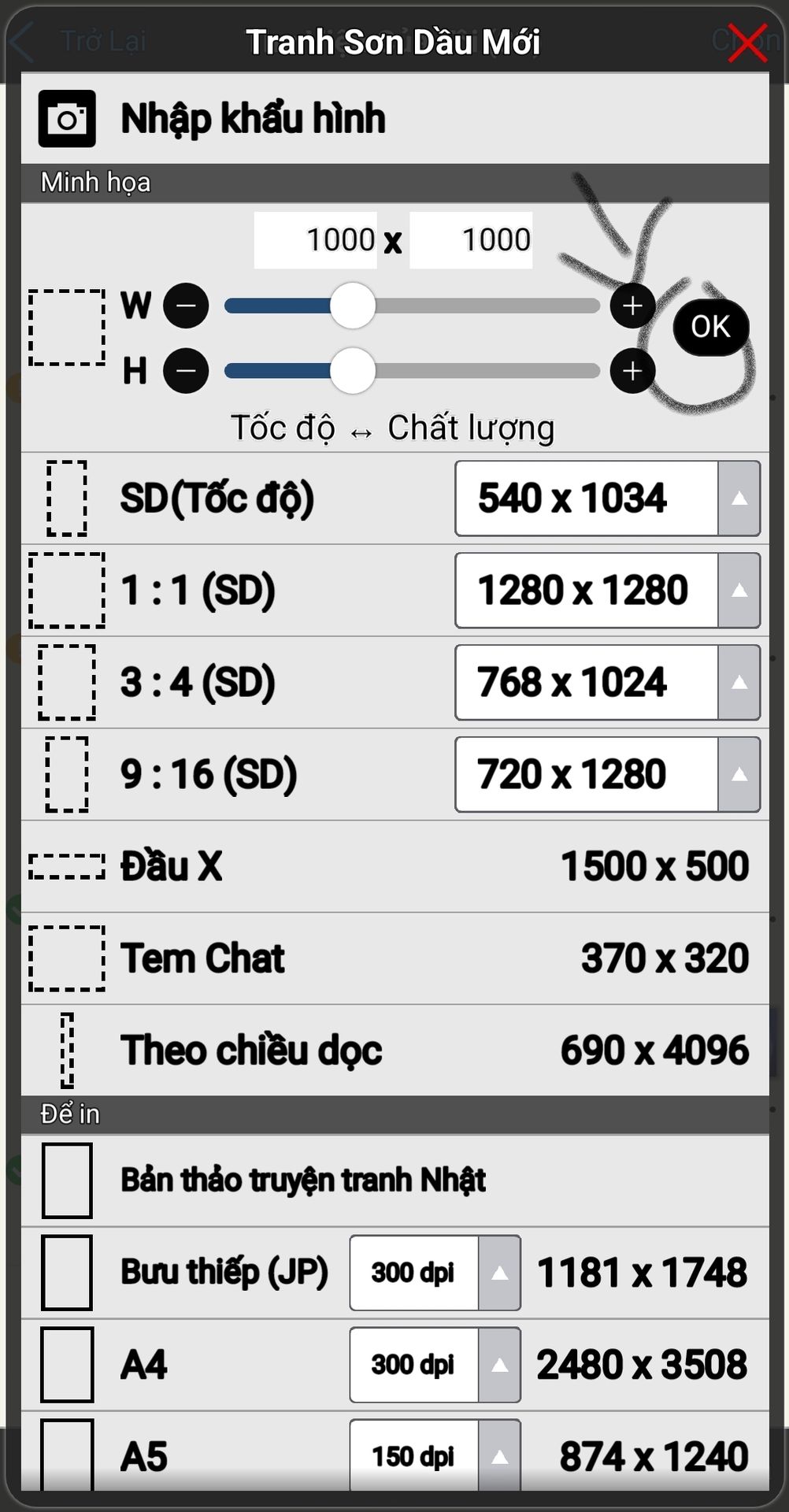Increase width with the W plus button
The height and width of the screenshot is (1512, 789).
(632, 306)
